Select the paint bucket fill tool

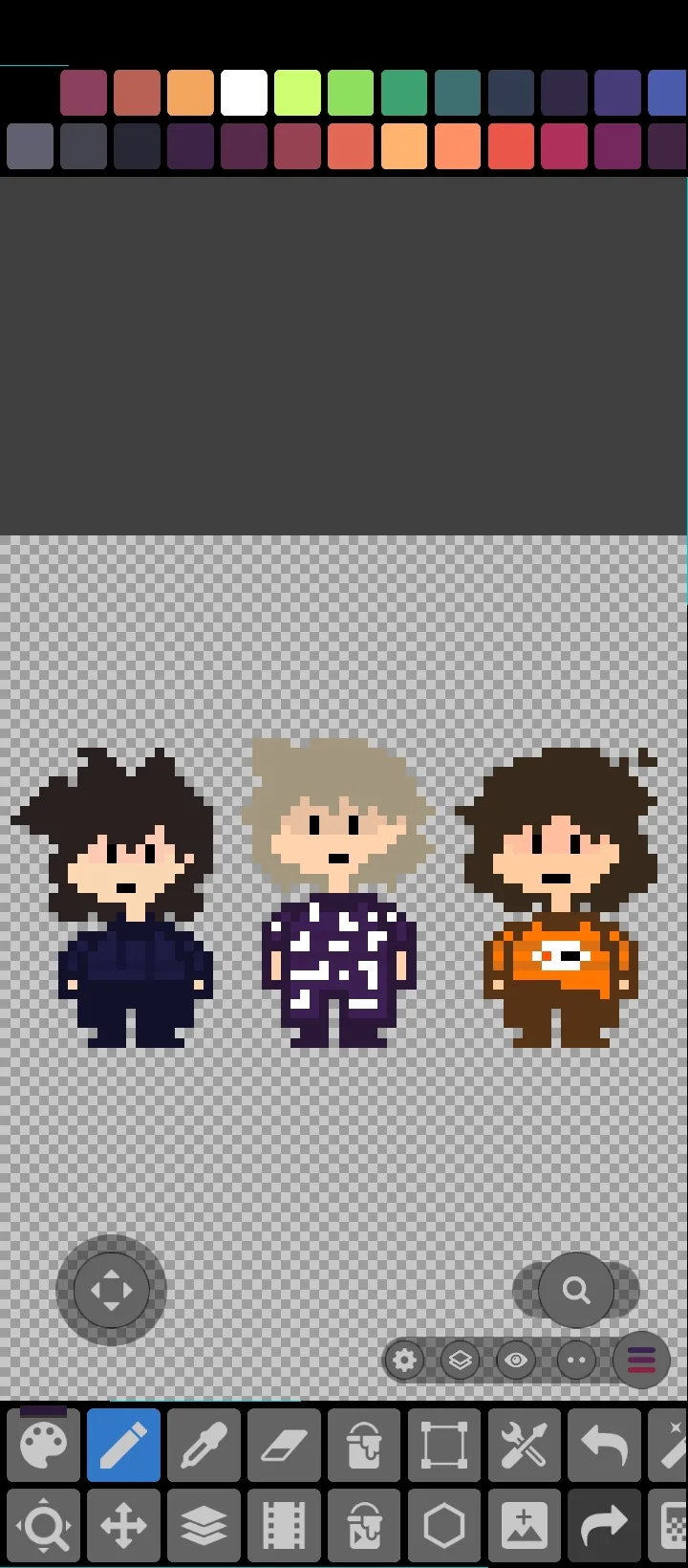click(365, 1445)
